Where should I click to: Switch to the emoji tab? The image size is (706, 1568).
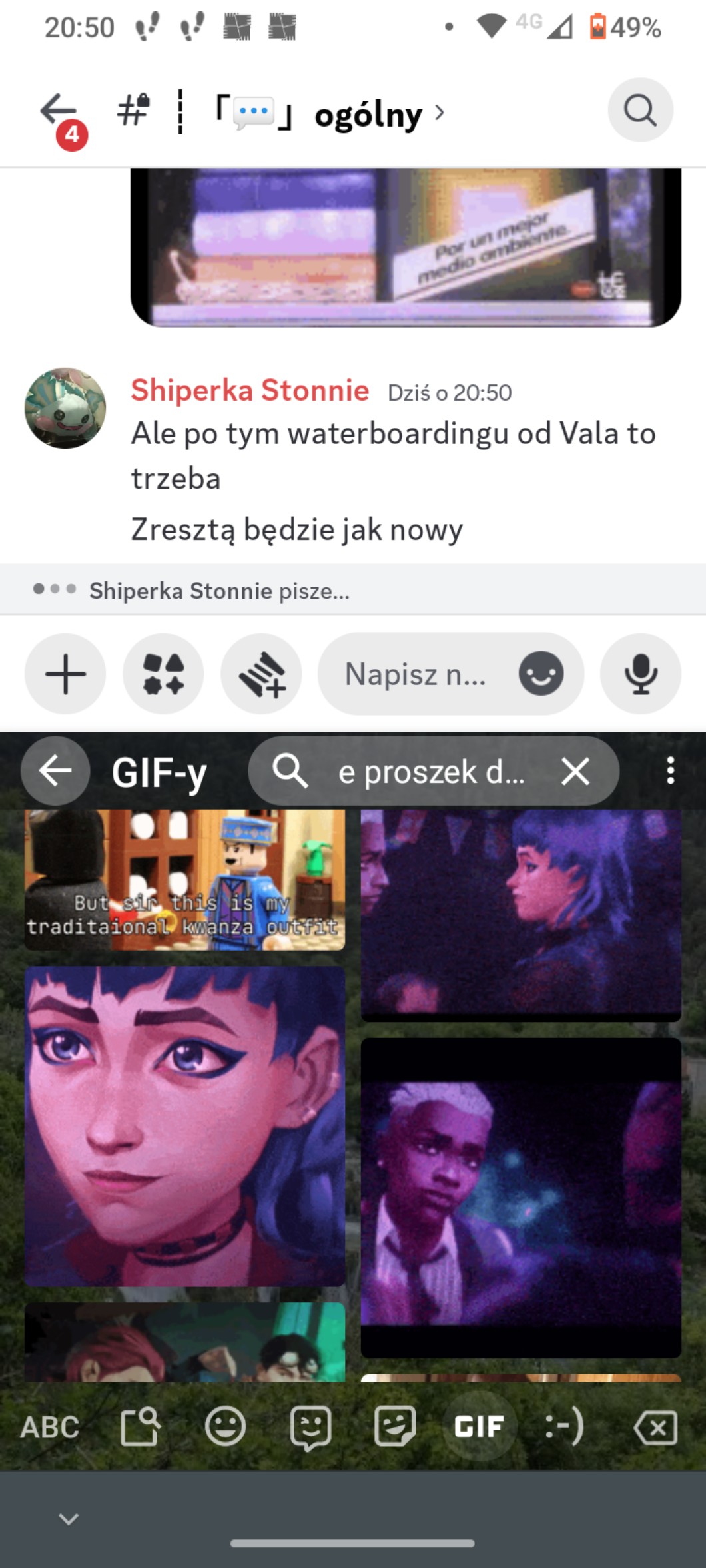(x=225, y=1427)
